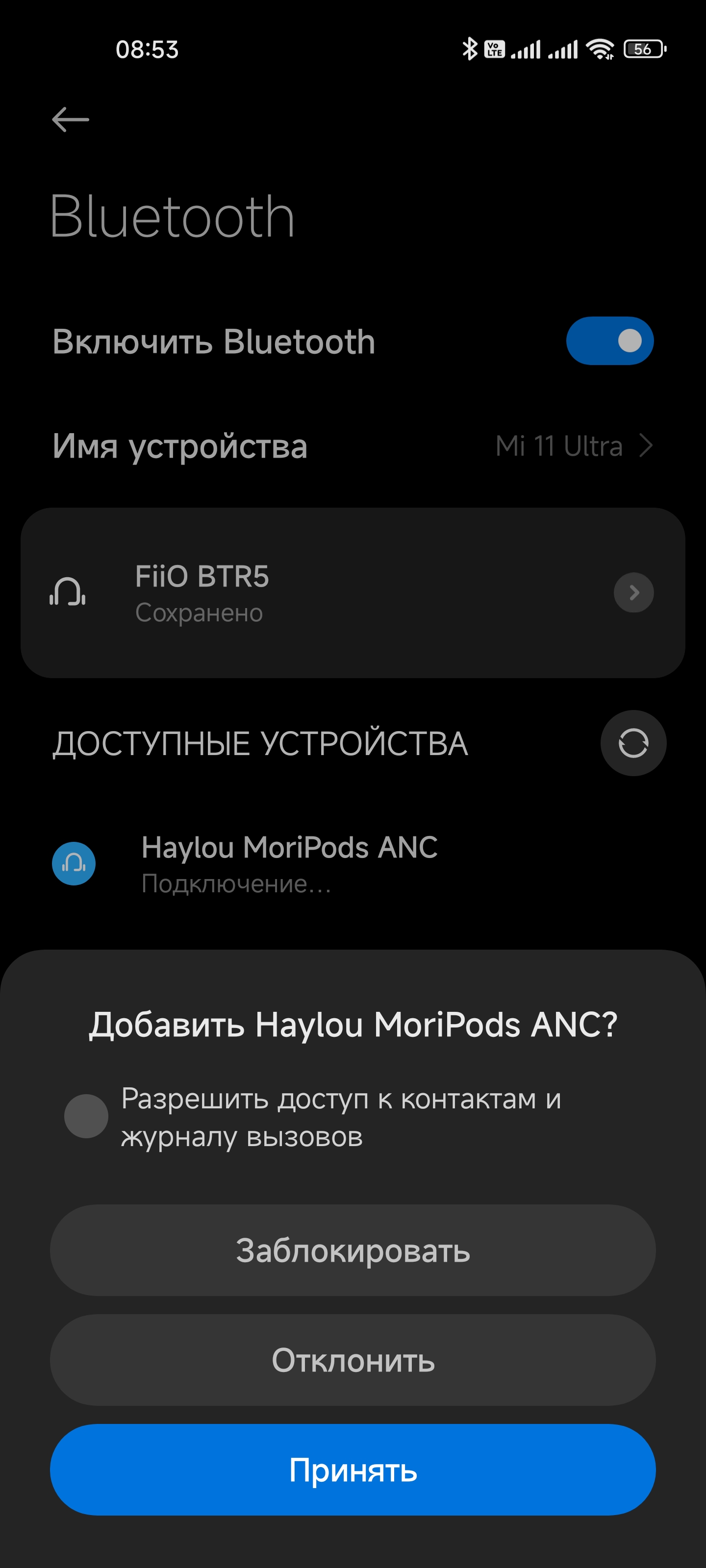706x1568 pixels.
Task: Open Имя устройства setting
Action: (352, 446)
